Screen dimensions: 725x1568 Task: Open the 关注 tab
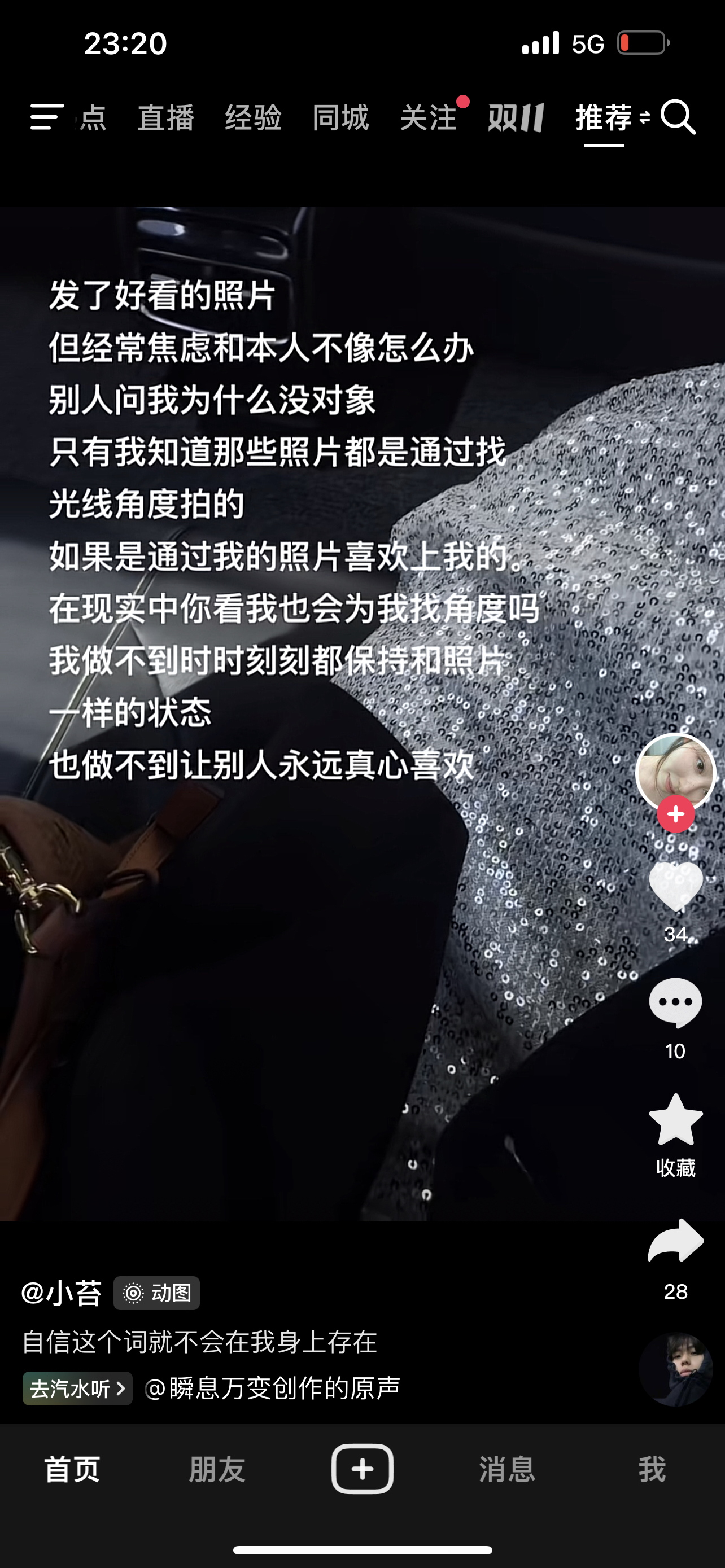pyautogui.click(x=429, y=117)
